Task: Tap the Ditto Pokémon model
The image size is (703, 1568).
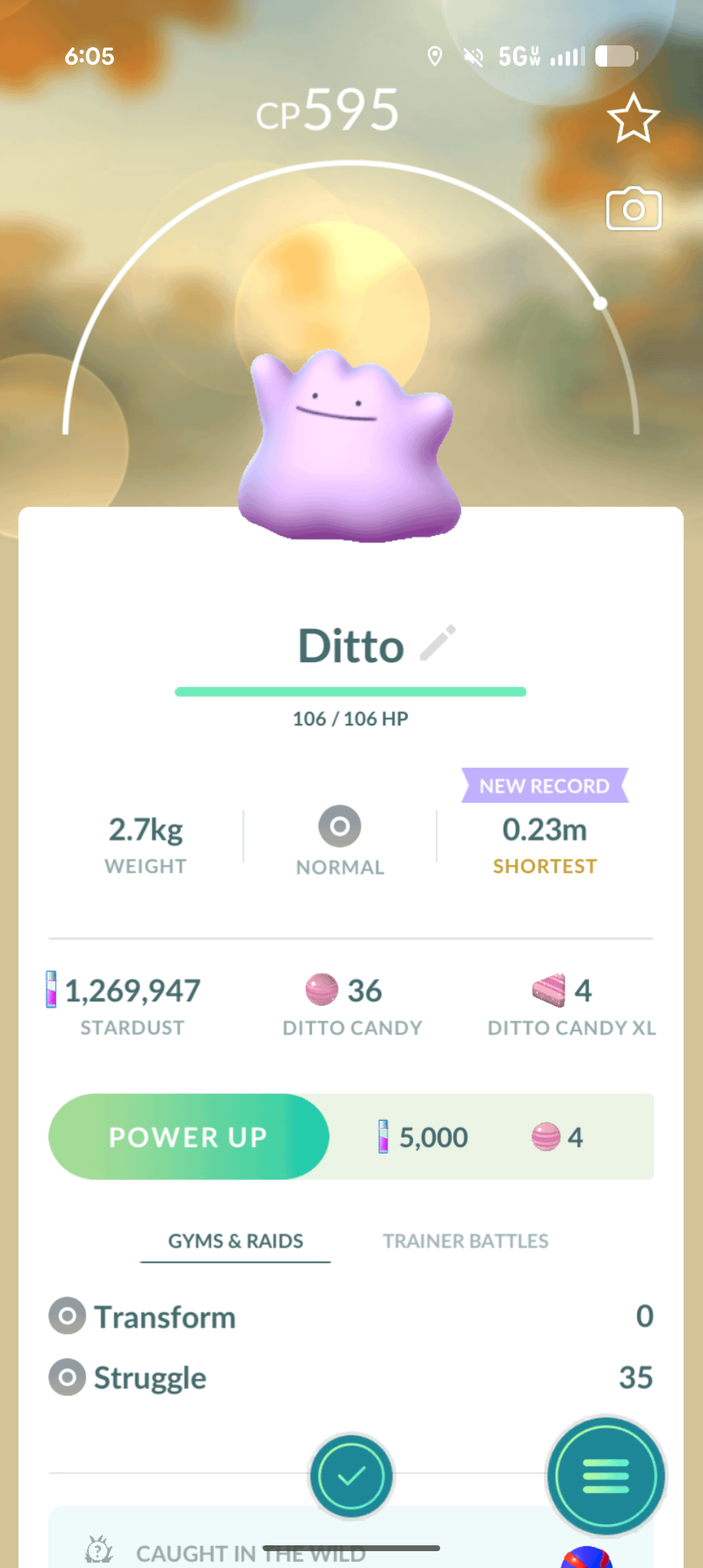Action: [349, 448]
